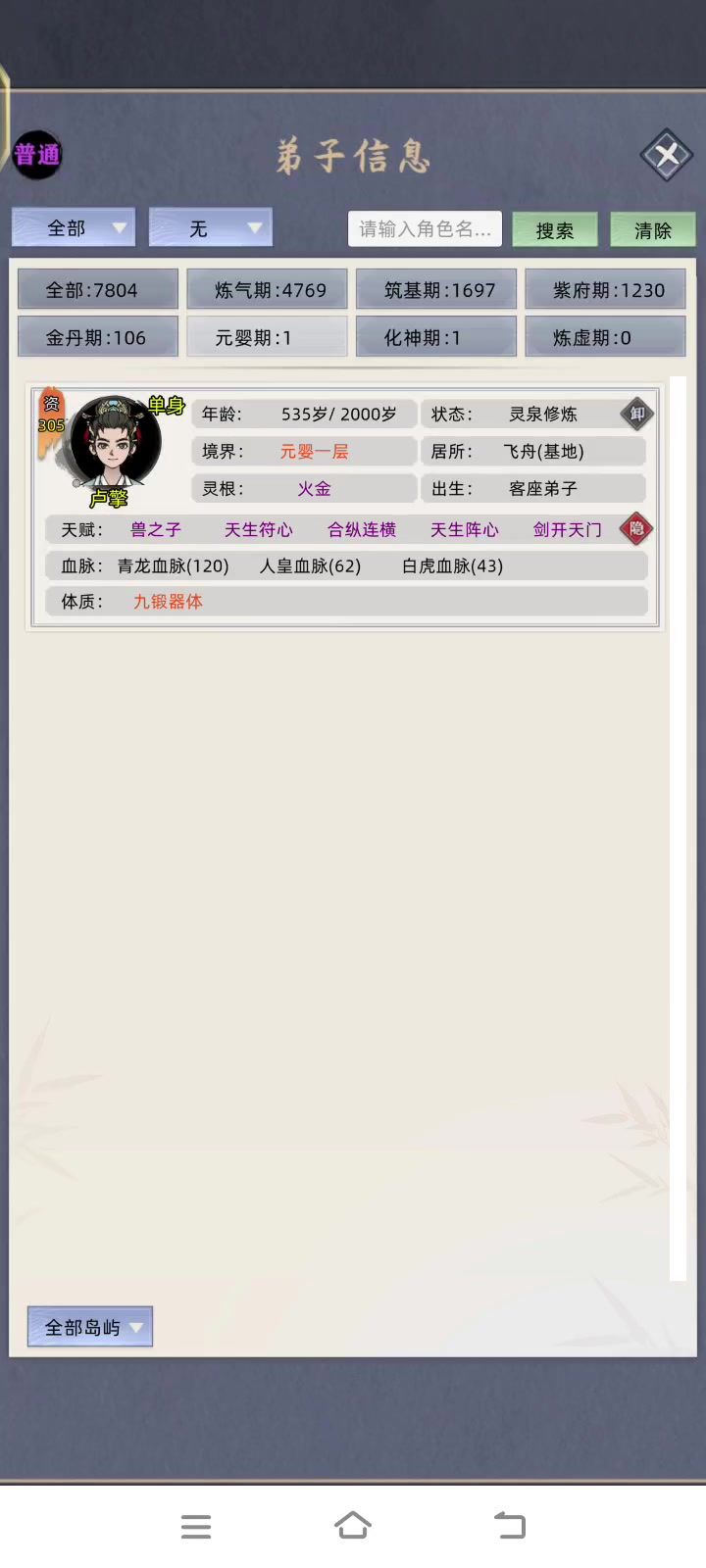The image size is (706, 1568).
Task: Tap the 搜索 button
Action: (x=555, y=230)
